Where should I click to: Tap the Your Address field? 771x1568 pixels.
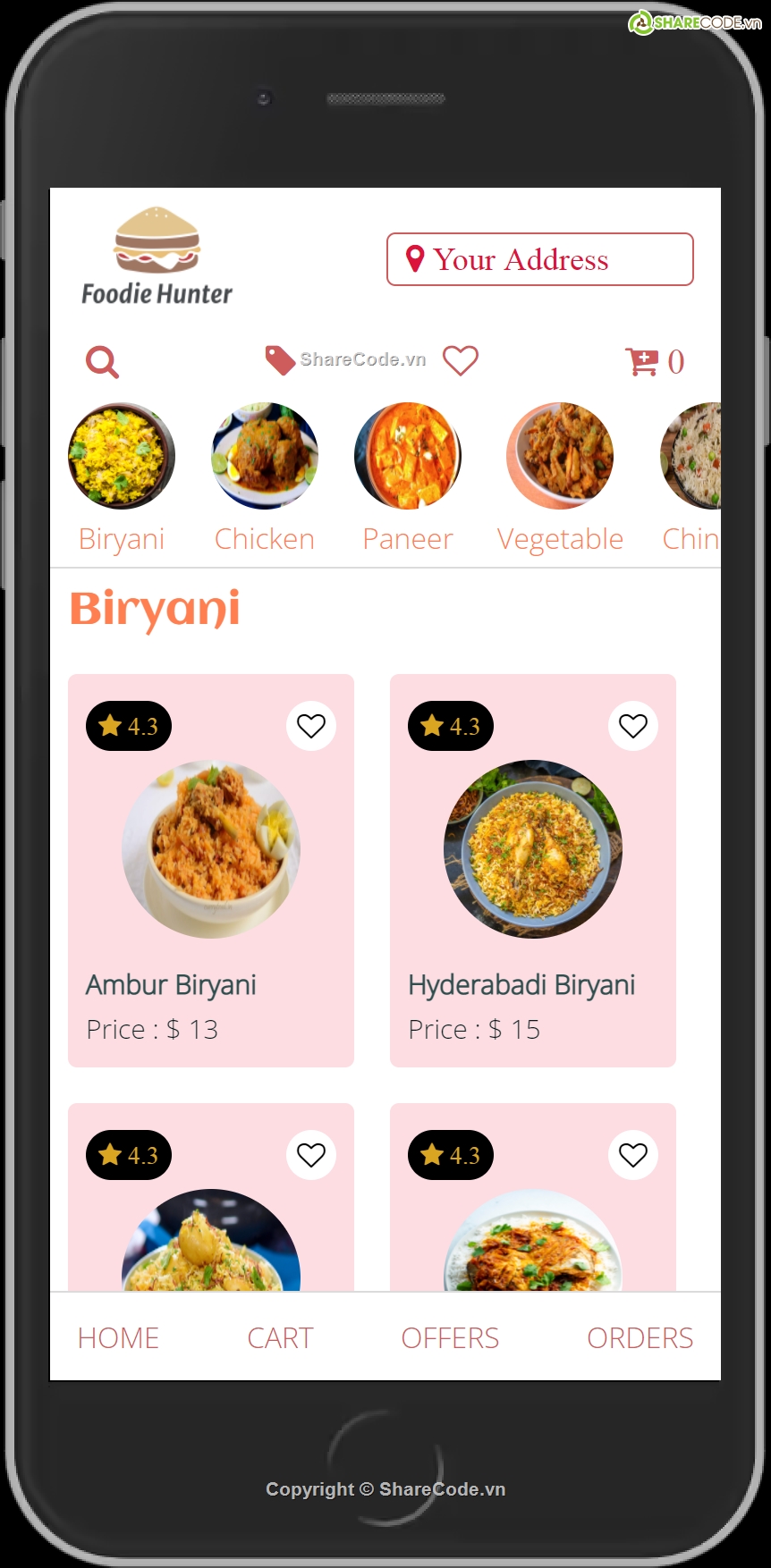click(539, 259)
